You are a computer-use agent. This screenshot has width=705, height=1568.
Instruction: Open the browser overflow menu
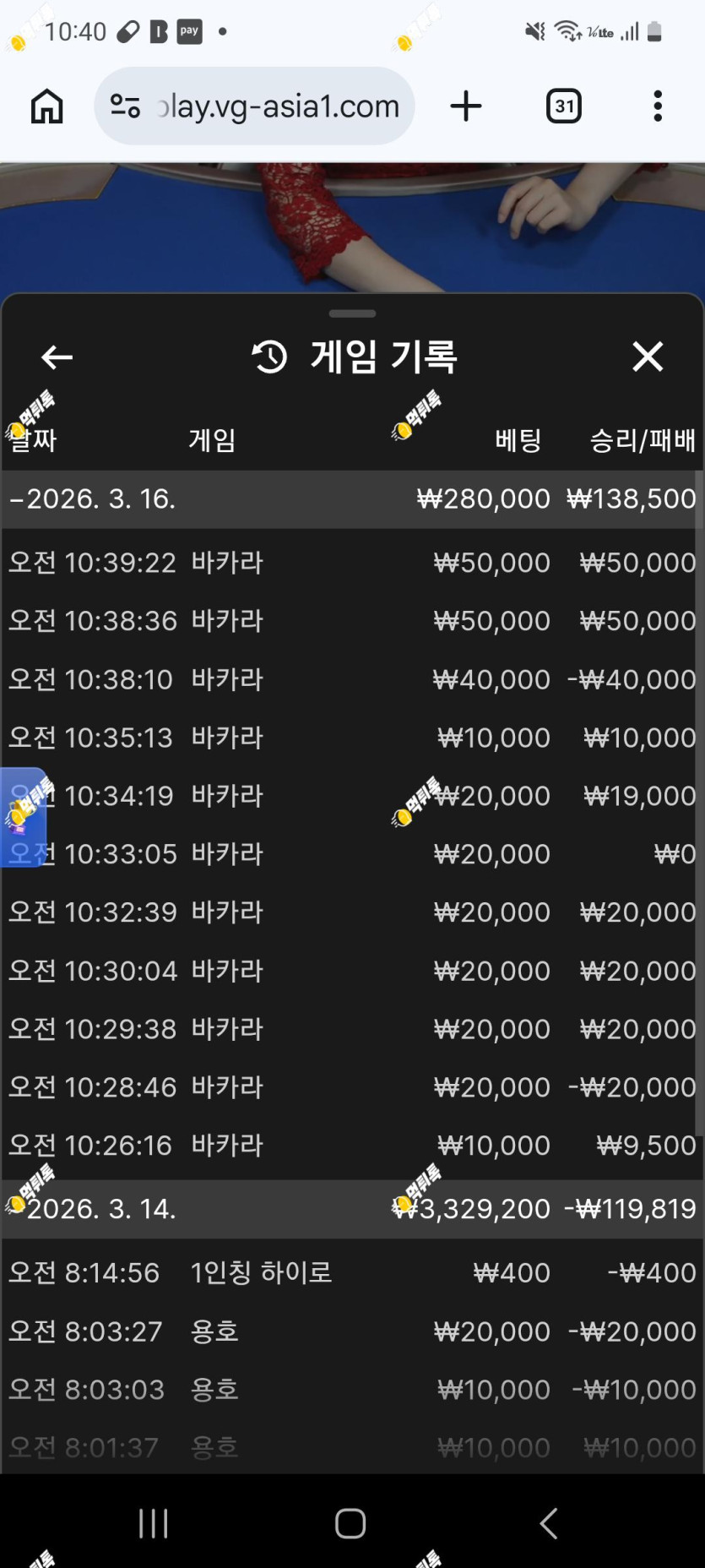click(x=658, y=106)
